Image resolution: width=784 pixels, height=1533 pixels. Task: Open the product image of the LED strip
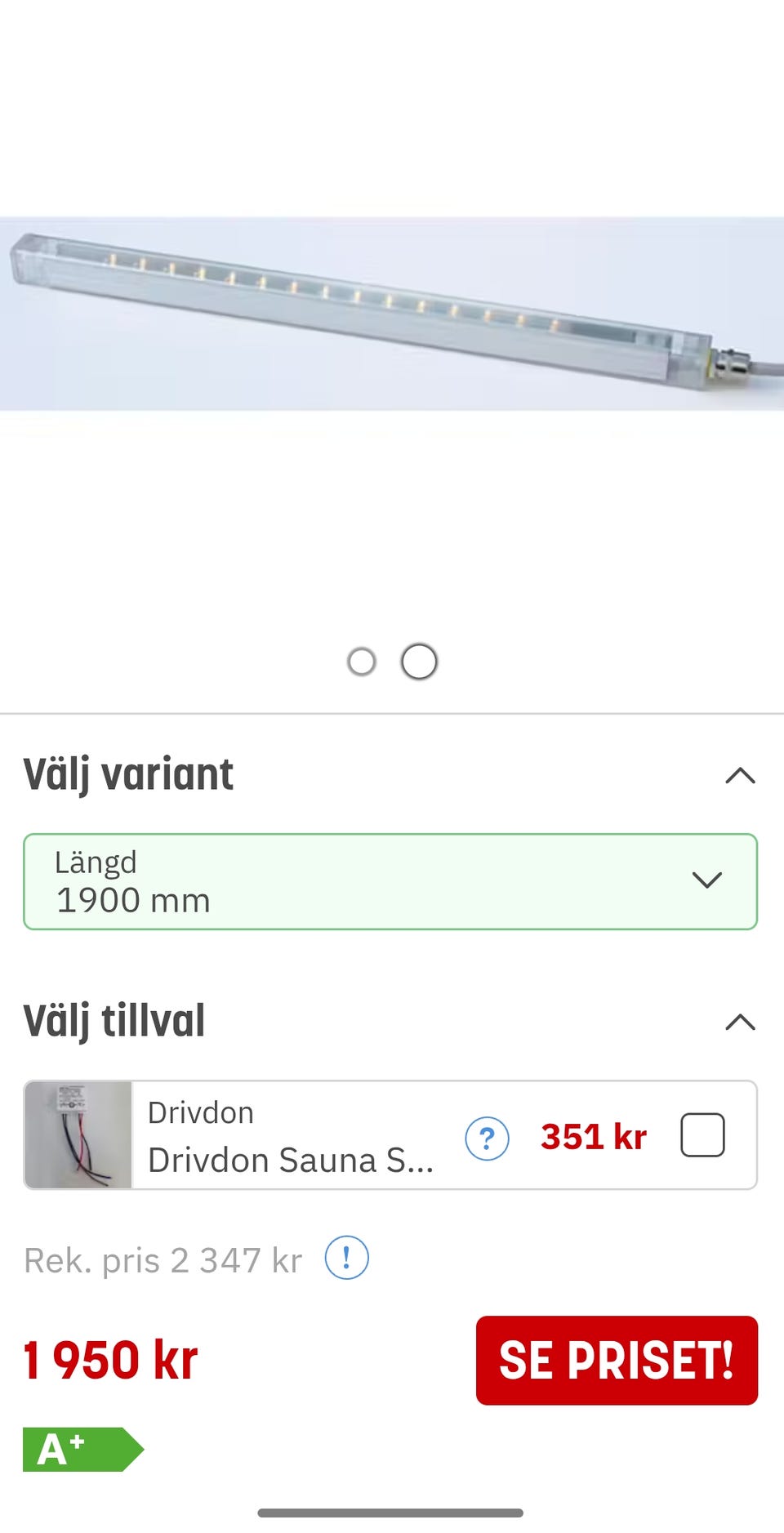[x=392, y=314]
